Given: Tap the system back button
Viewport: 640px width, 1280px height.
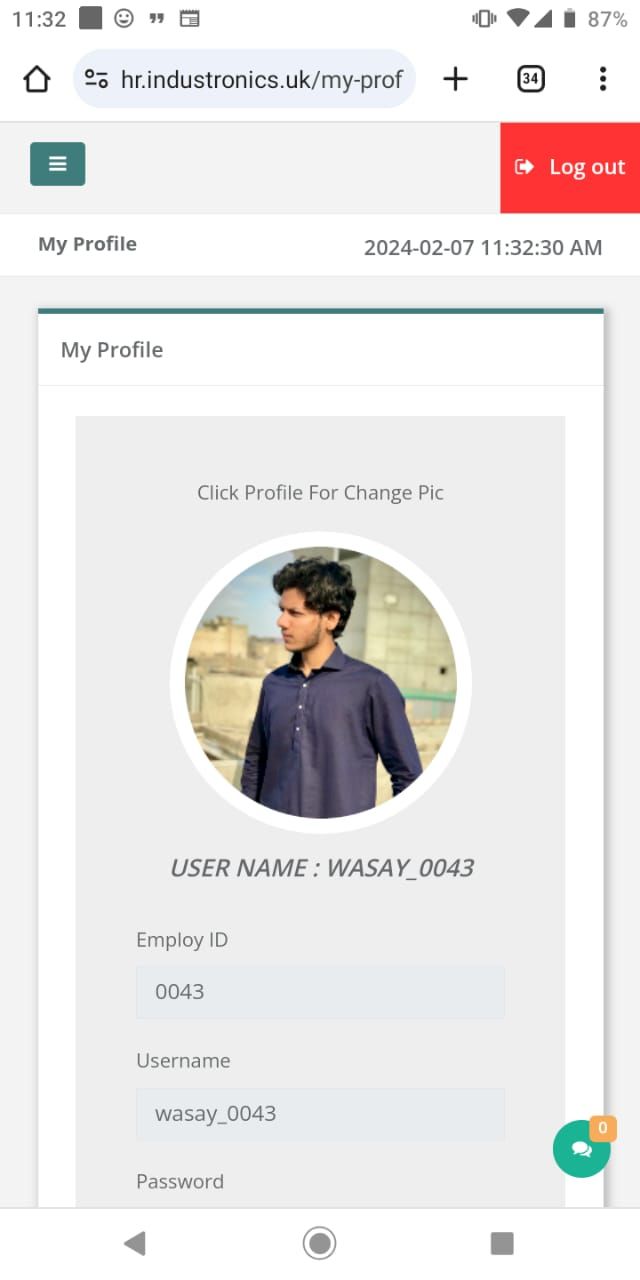Looking at the screenshot, I should point(135,1243).
